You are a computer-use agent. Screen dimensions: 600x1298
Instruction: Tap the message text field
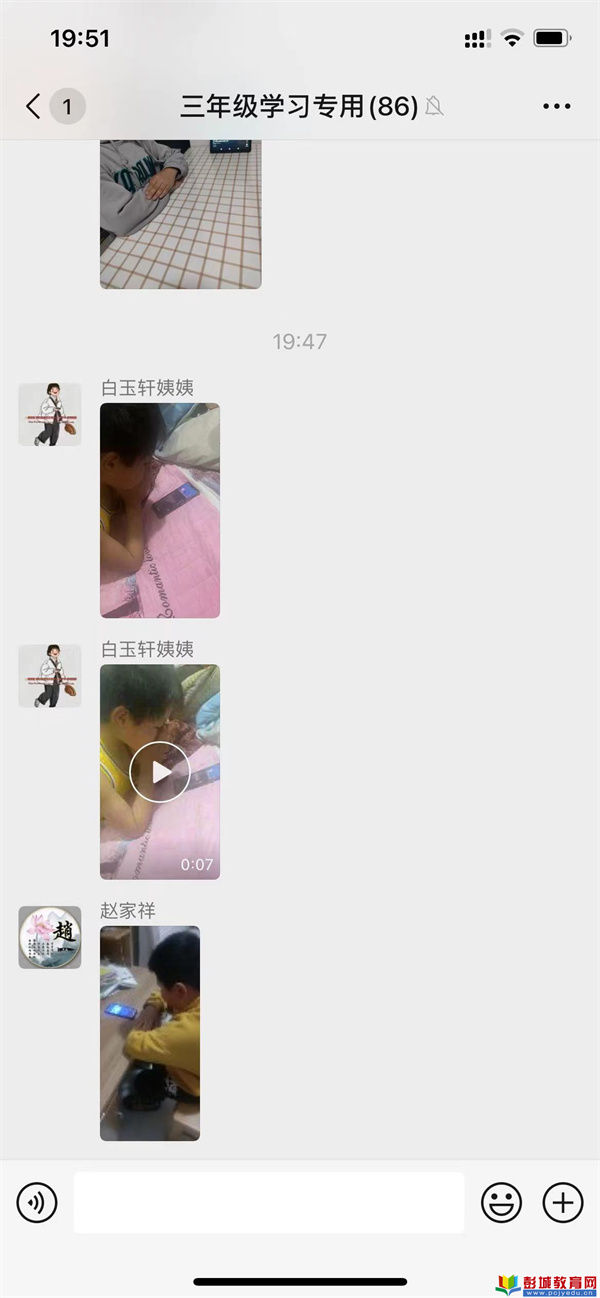pos(269,1202)
